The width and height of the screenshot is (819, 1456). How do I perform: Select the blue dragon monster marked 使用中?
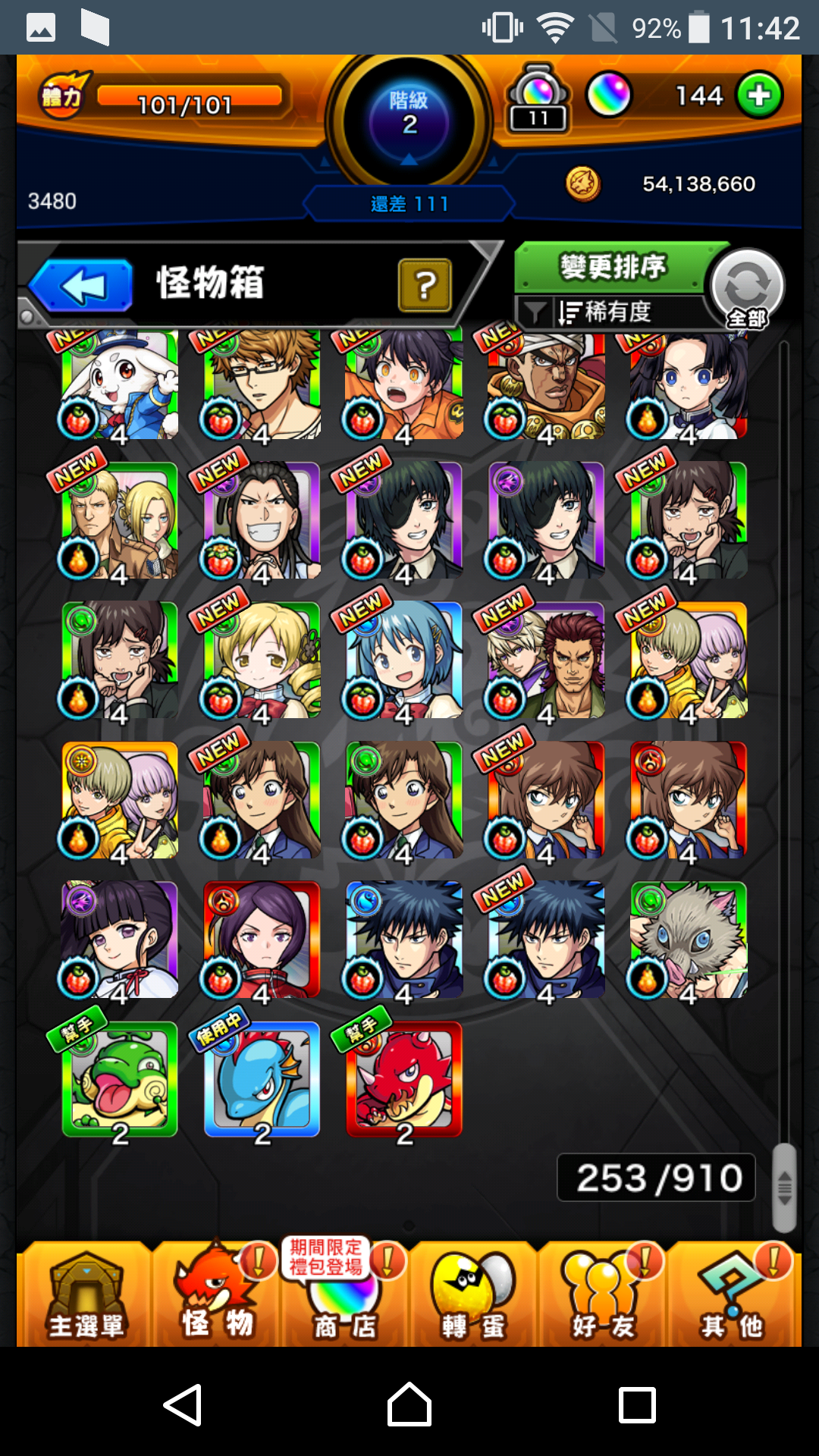(x=262, y=1079)
